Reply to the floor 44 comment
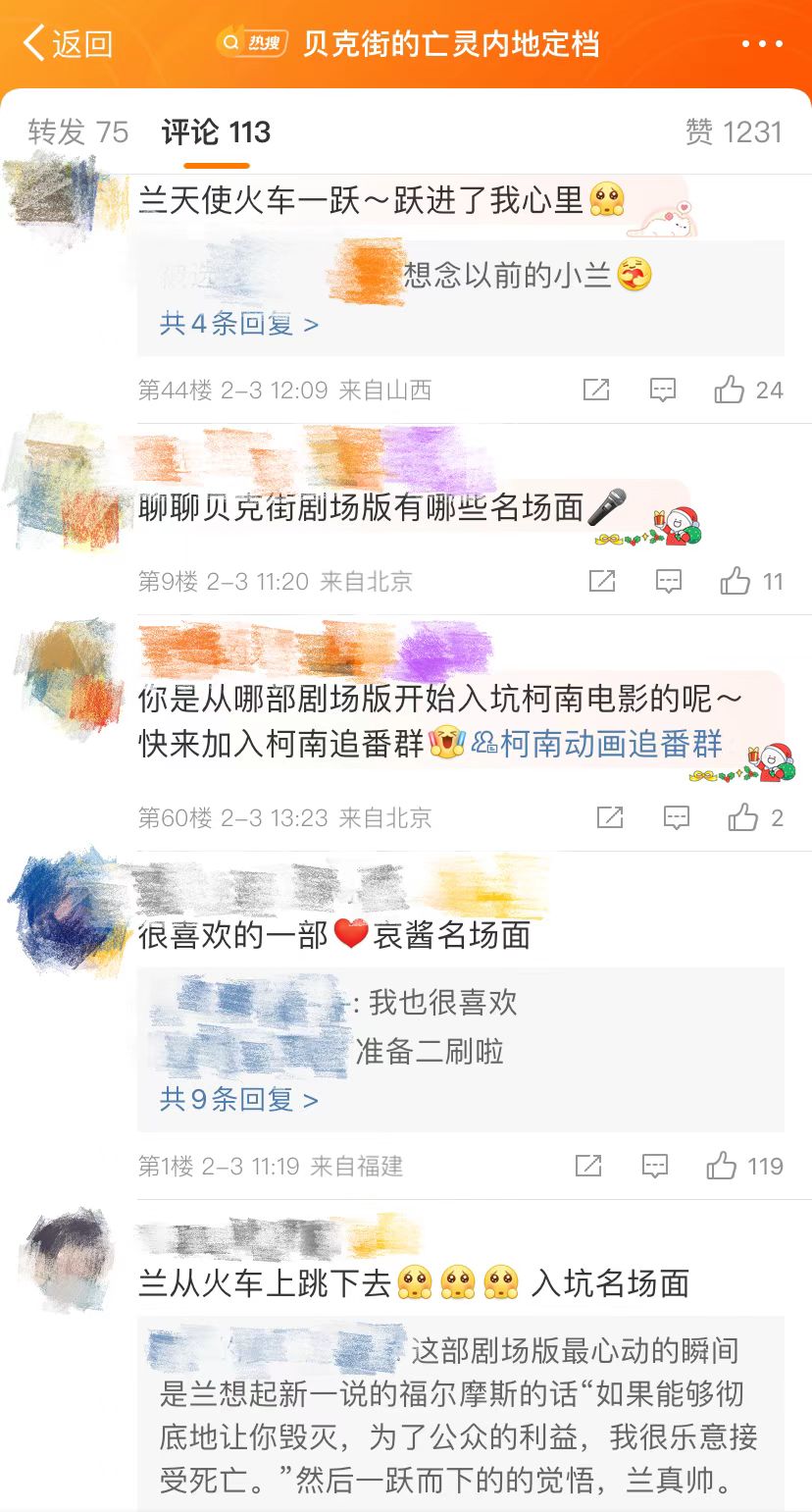The width and height of the screenshot is (812, 1512). tap(663, 391)
